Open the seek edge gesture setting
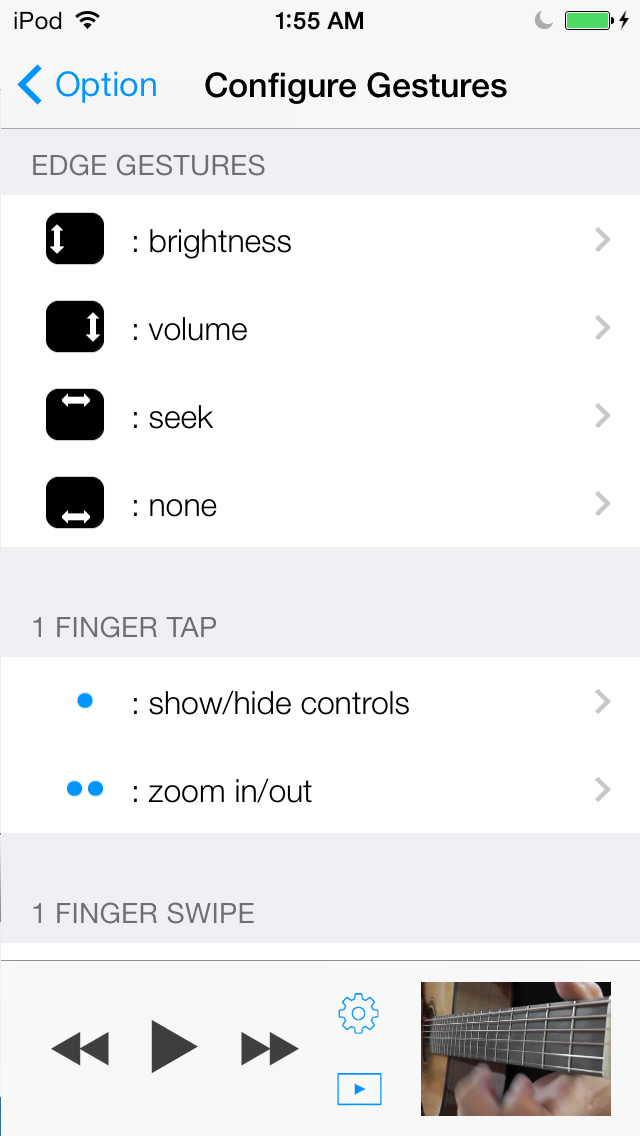Image resolution: width=640 pixels, height=1136 pixels. click(320, 416)
